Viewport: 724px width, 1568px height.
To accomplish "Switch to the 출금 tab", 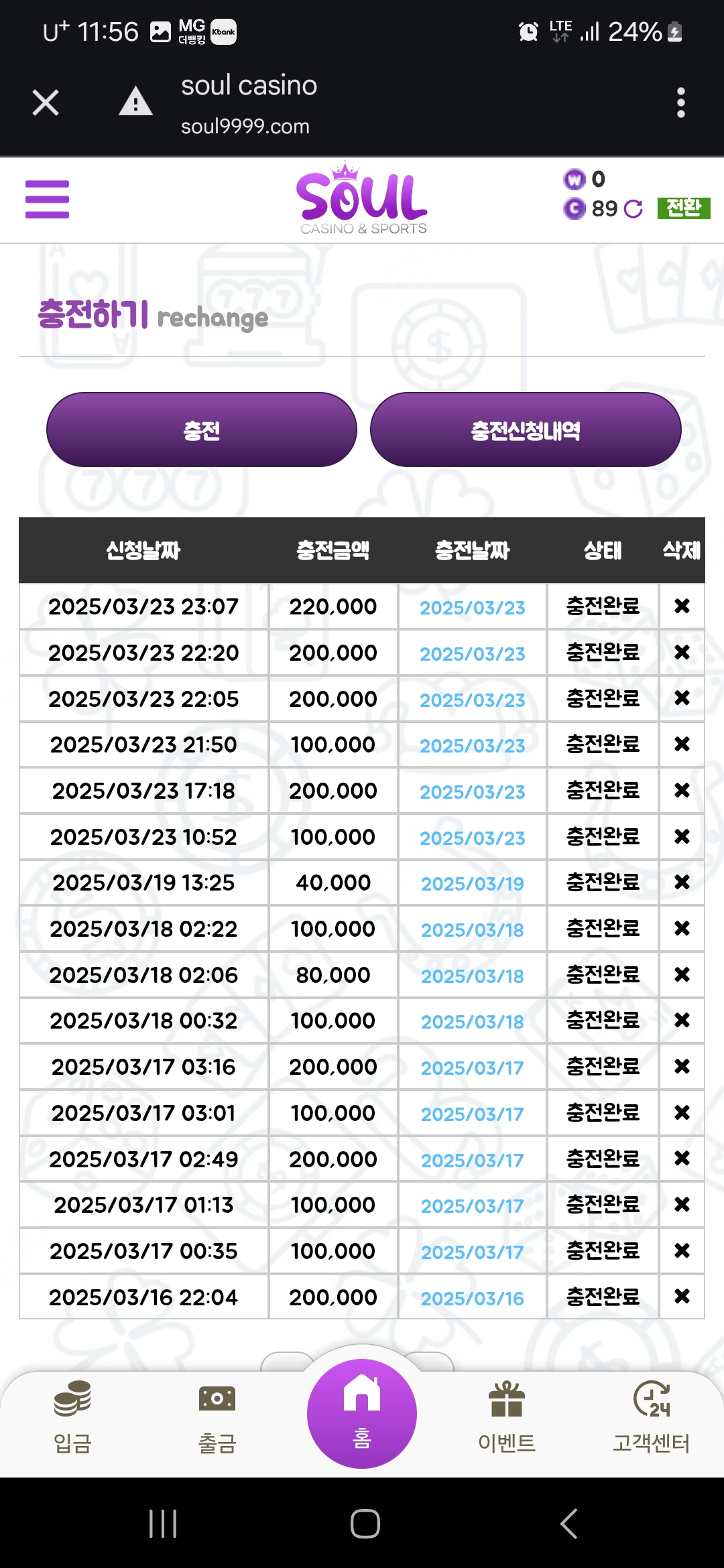I will point(217,1417).
